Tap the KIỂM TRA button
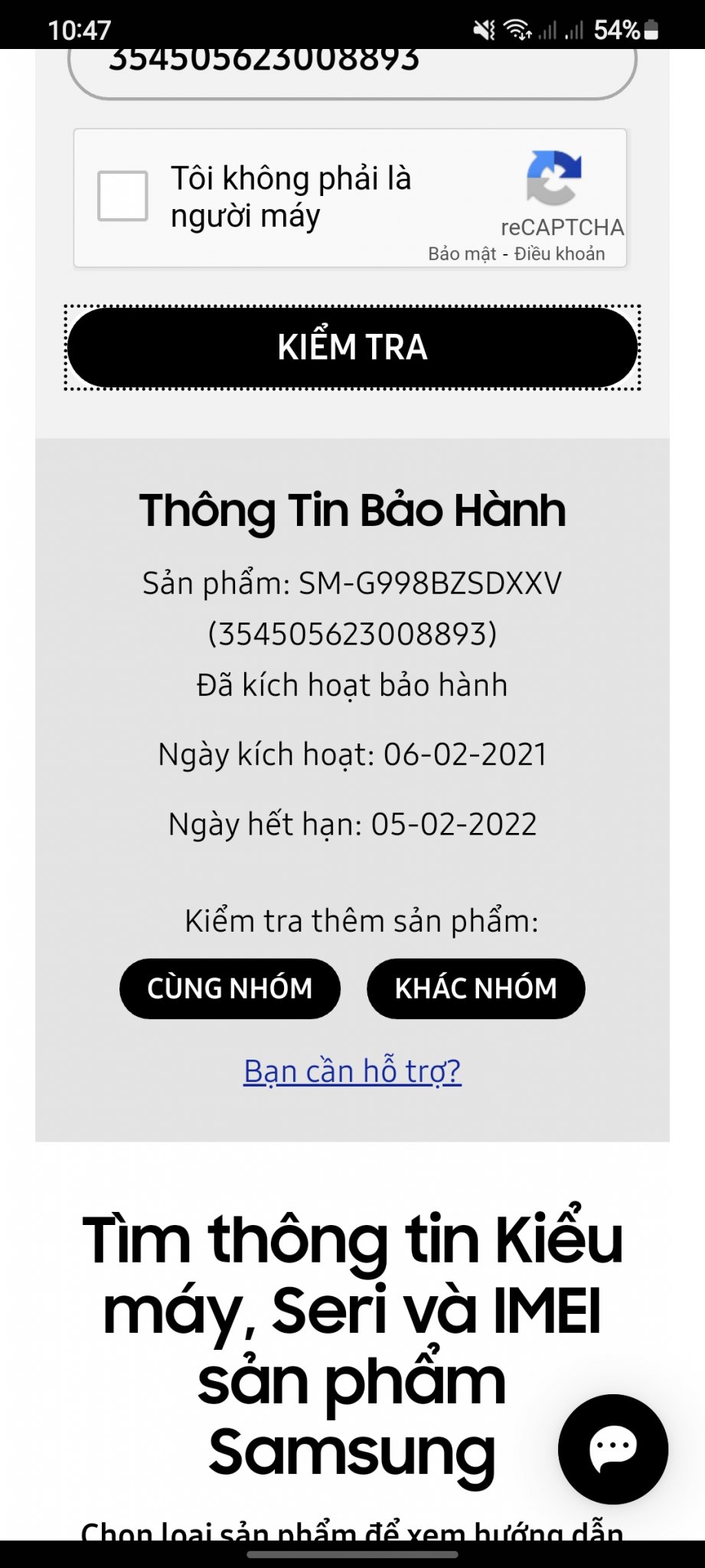 point(352,348)
